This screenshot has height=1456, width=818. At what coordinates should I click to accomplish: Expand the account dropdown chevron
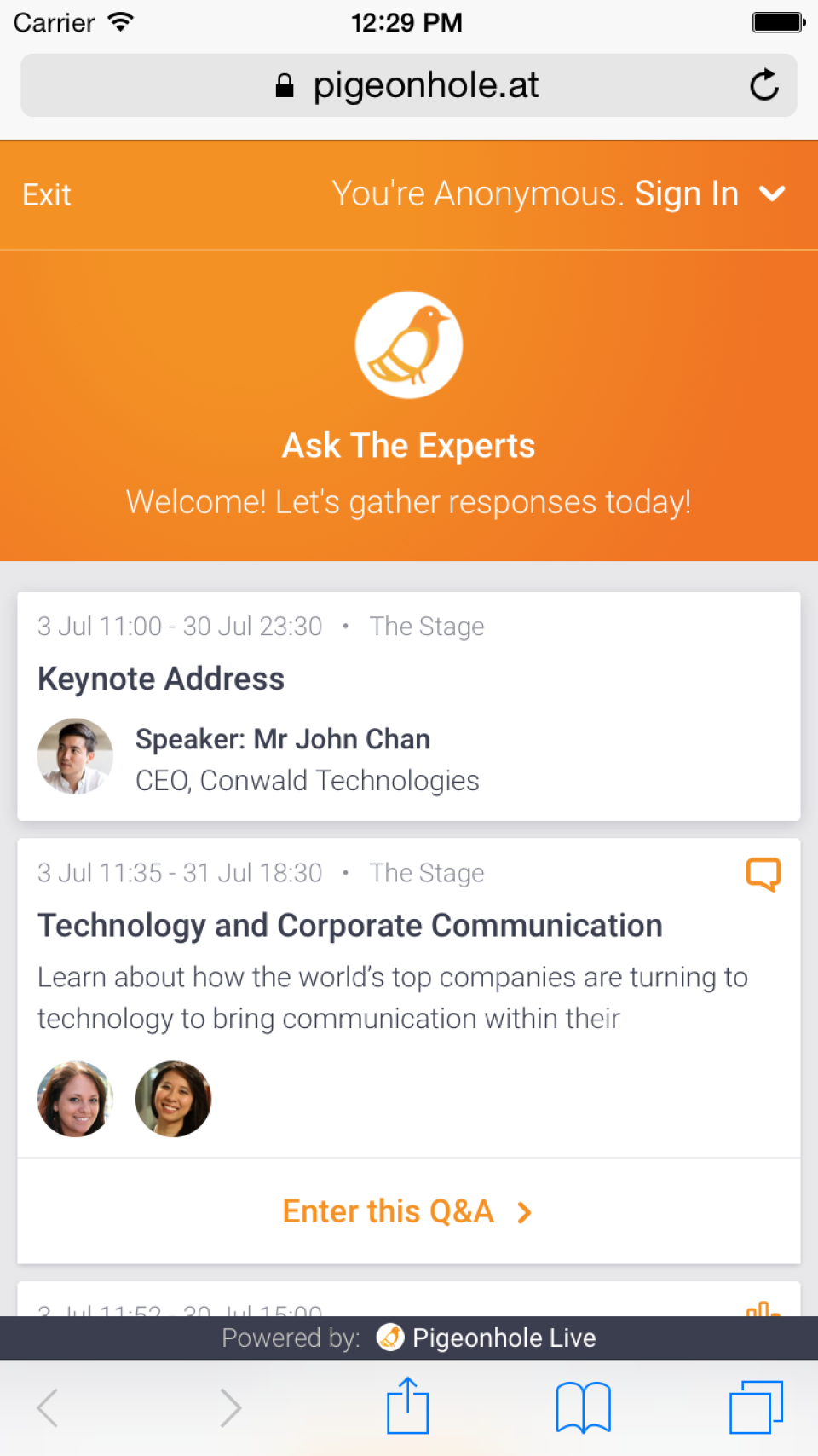[772, 194]
